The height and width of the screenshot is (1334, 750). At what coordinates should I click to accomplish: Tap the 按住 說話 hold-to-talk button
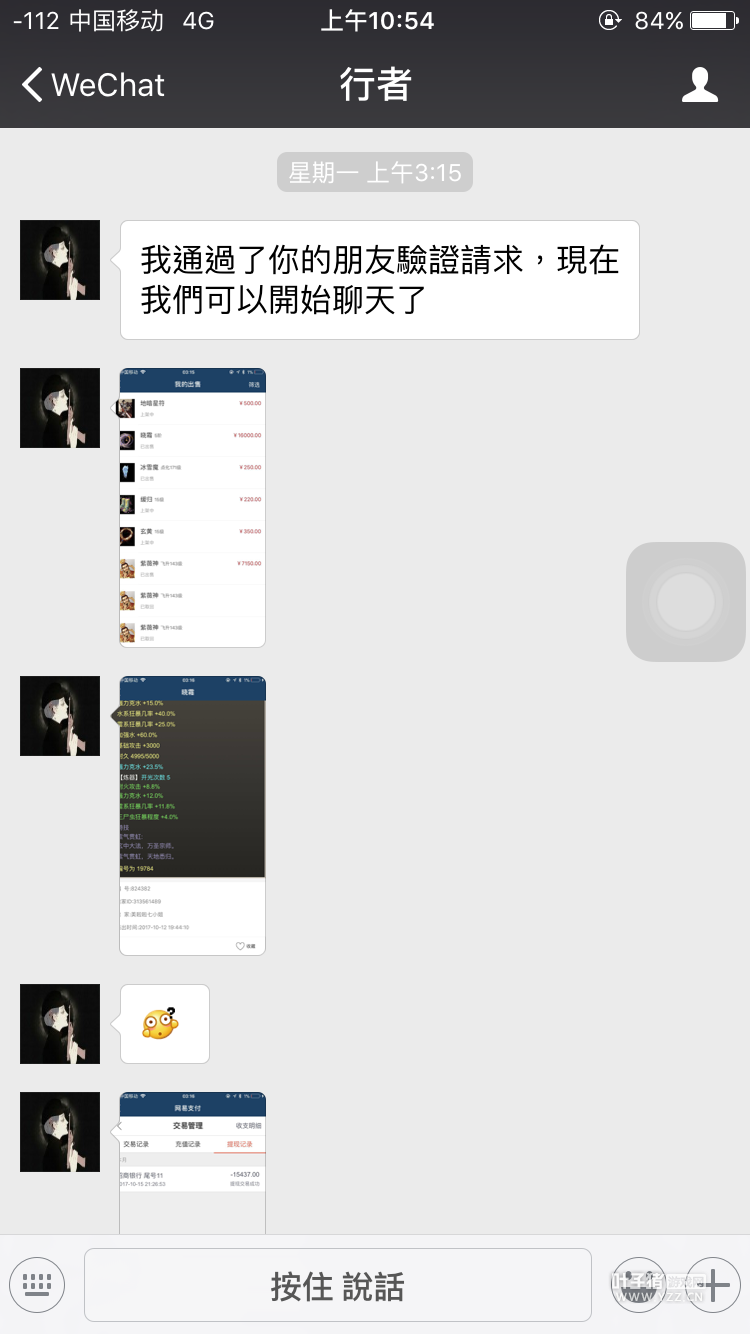click(337, 1285)
